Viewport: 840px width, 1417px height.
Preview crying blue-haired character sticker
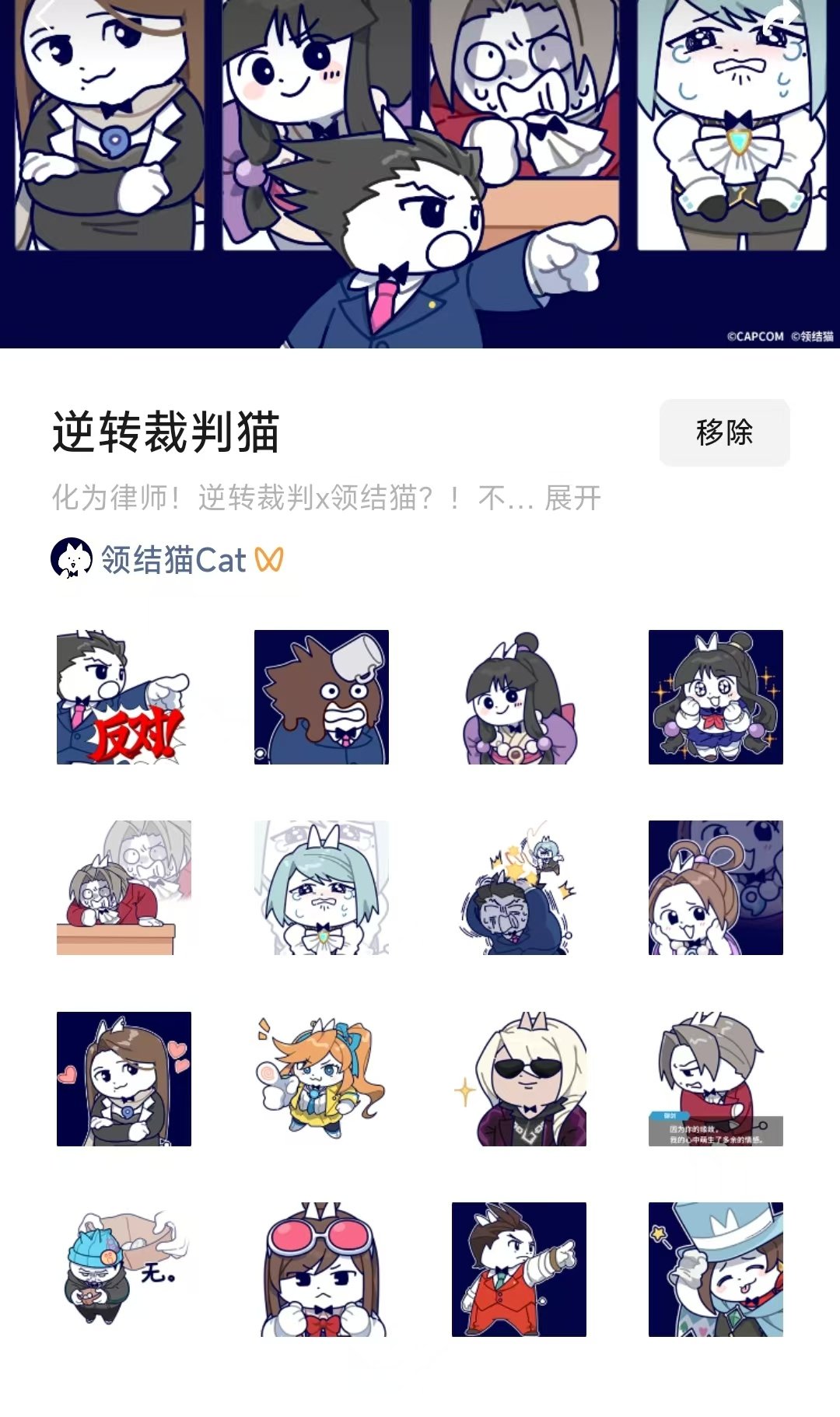[x=321, y=887]
